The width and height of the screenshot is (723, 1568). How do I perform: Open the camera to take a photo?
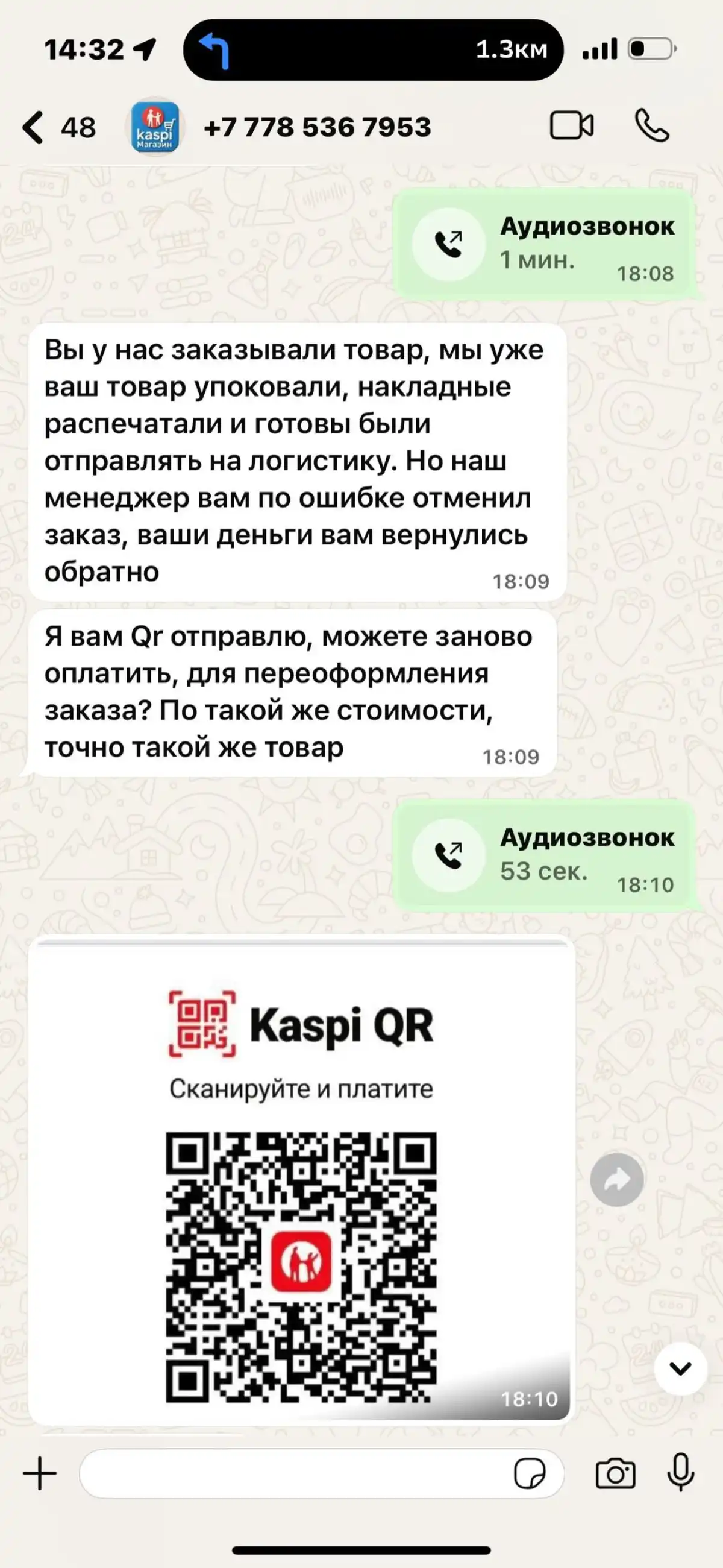[x=615, y=1473]
